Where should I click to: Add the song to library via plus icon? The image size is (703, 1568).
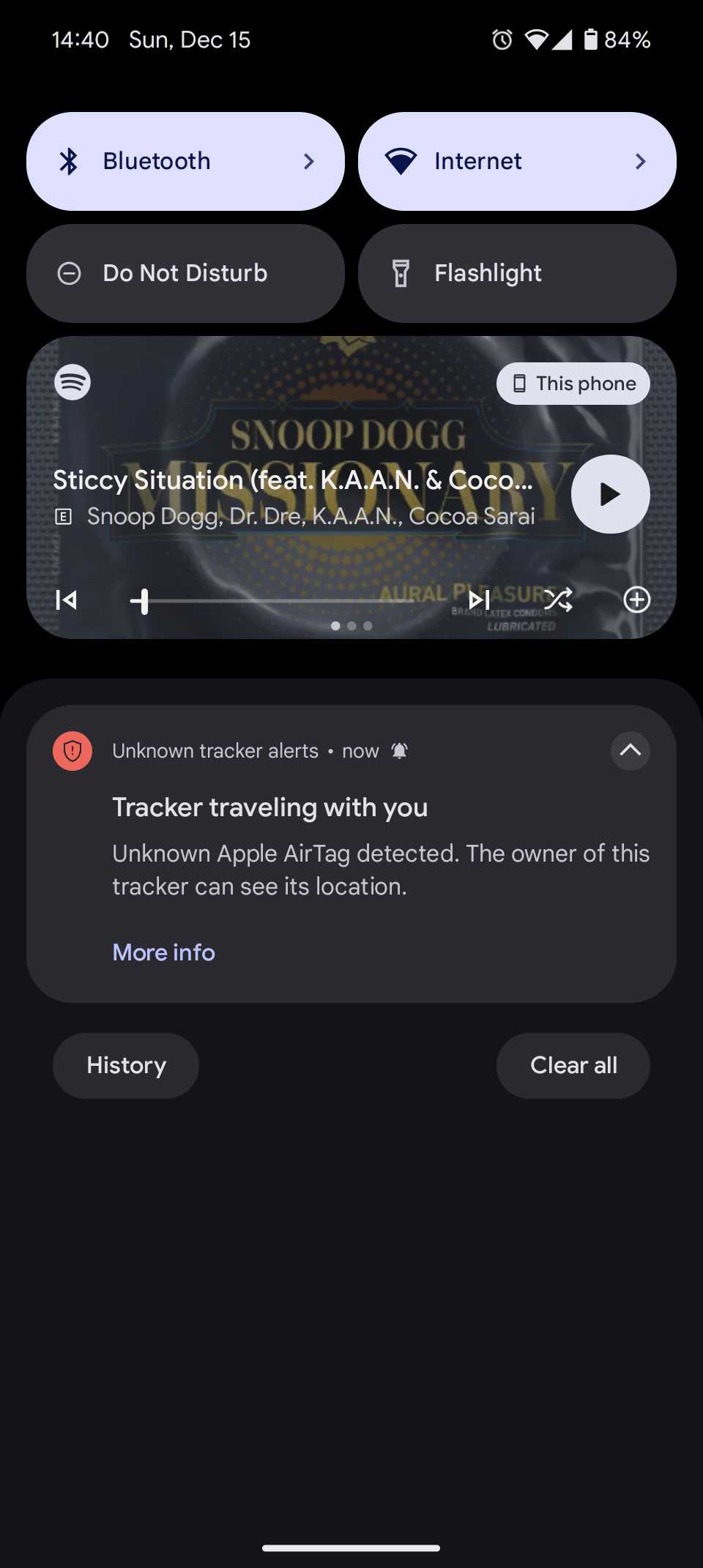(636, 600)
